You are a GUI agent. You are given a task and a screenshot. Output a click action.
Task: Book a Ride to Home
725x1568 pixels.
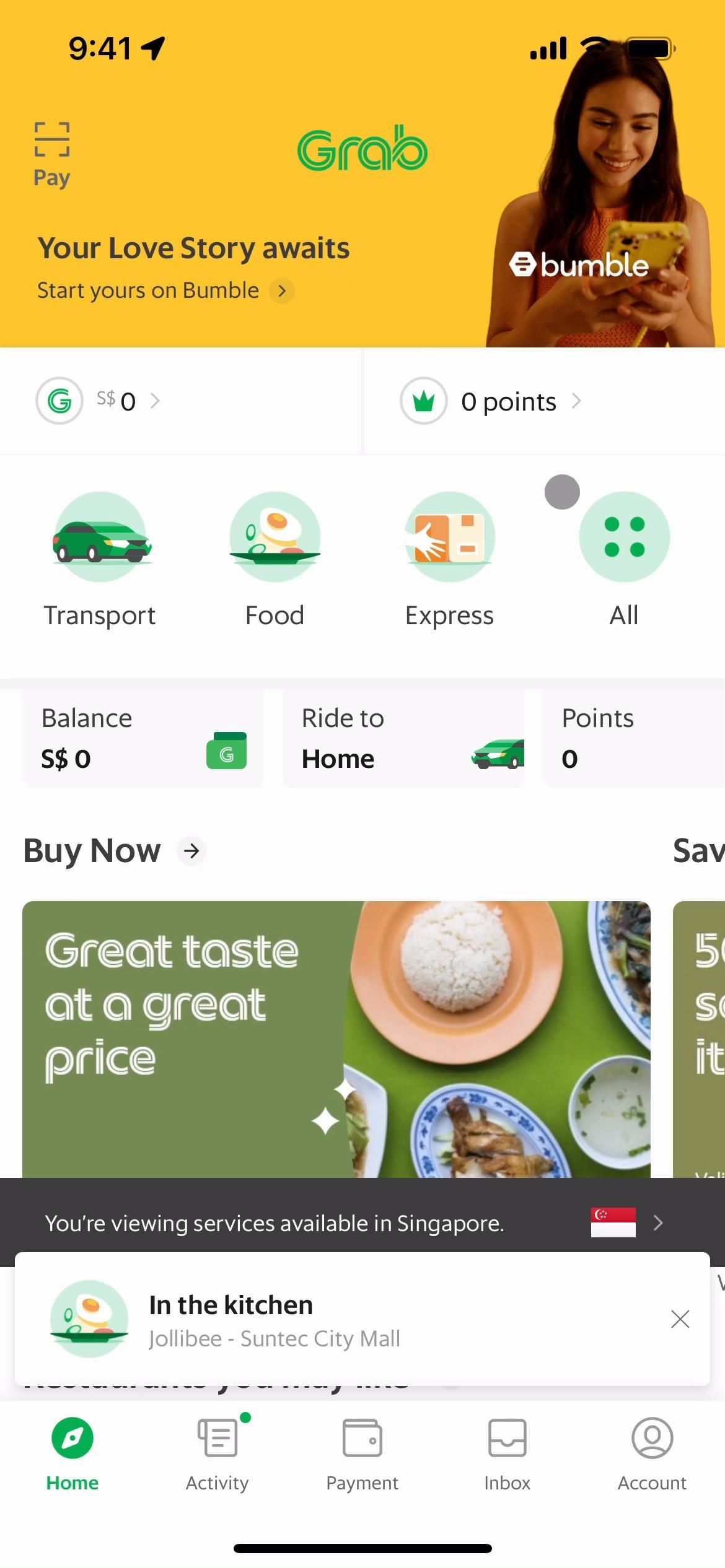(403, 738)
